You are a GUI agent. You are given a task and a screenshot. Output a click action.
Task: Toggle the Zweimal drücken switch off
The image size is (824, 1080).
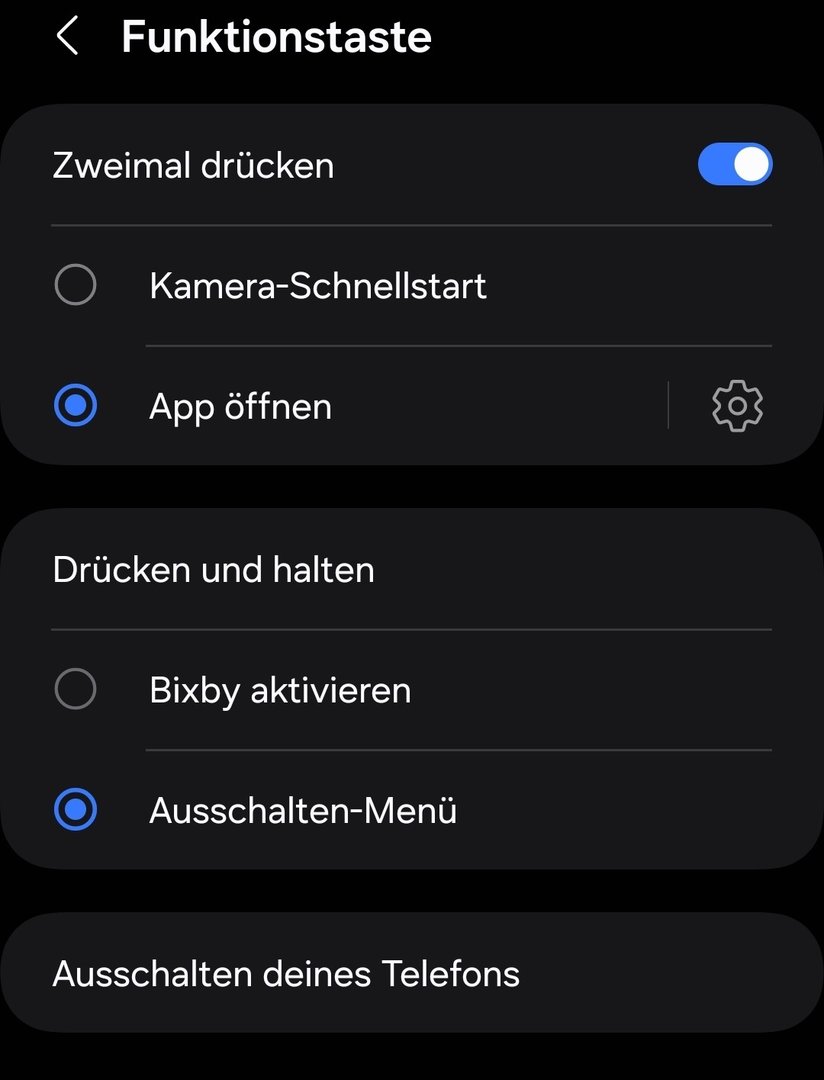(735, 165)
